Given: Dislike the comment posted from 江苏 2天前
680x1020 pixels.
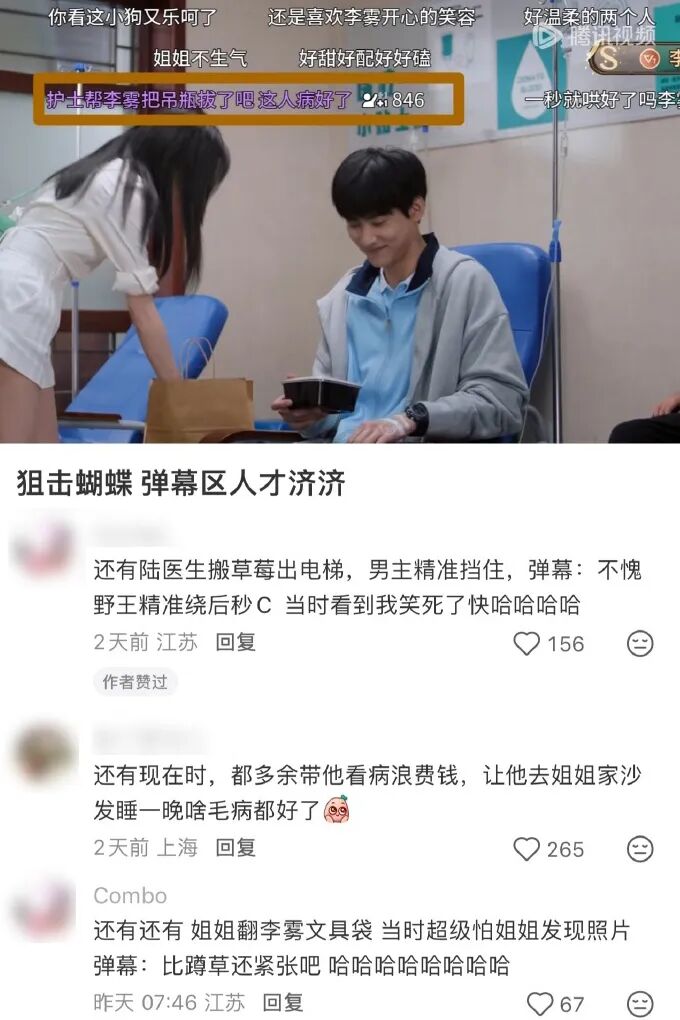Looking at the screenshot, I should pyautogui.click(x=640, y=643).
